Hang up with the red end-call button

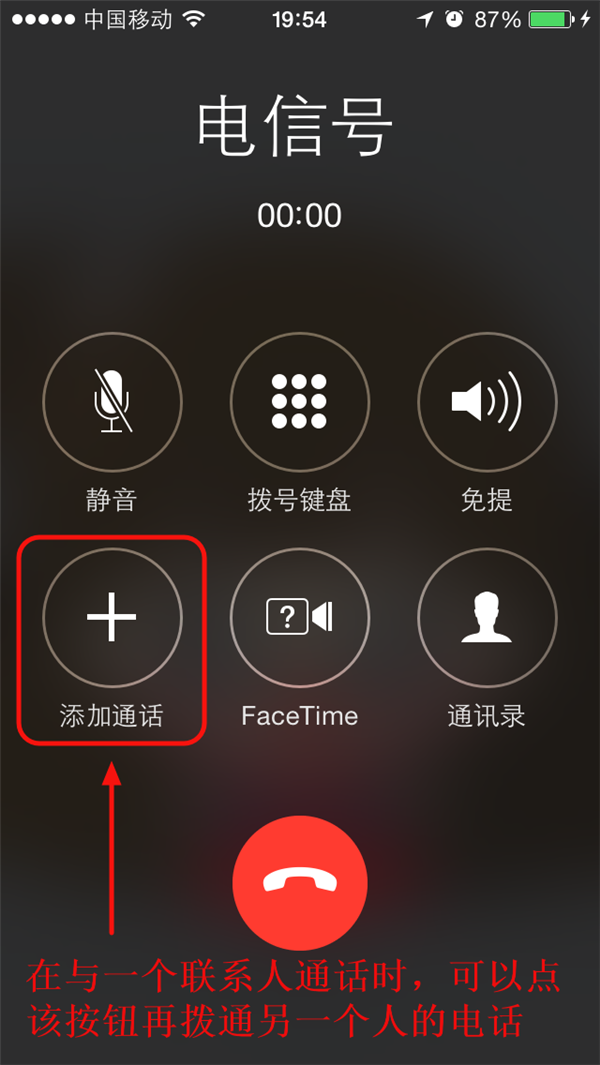click(300, 882)
